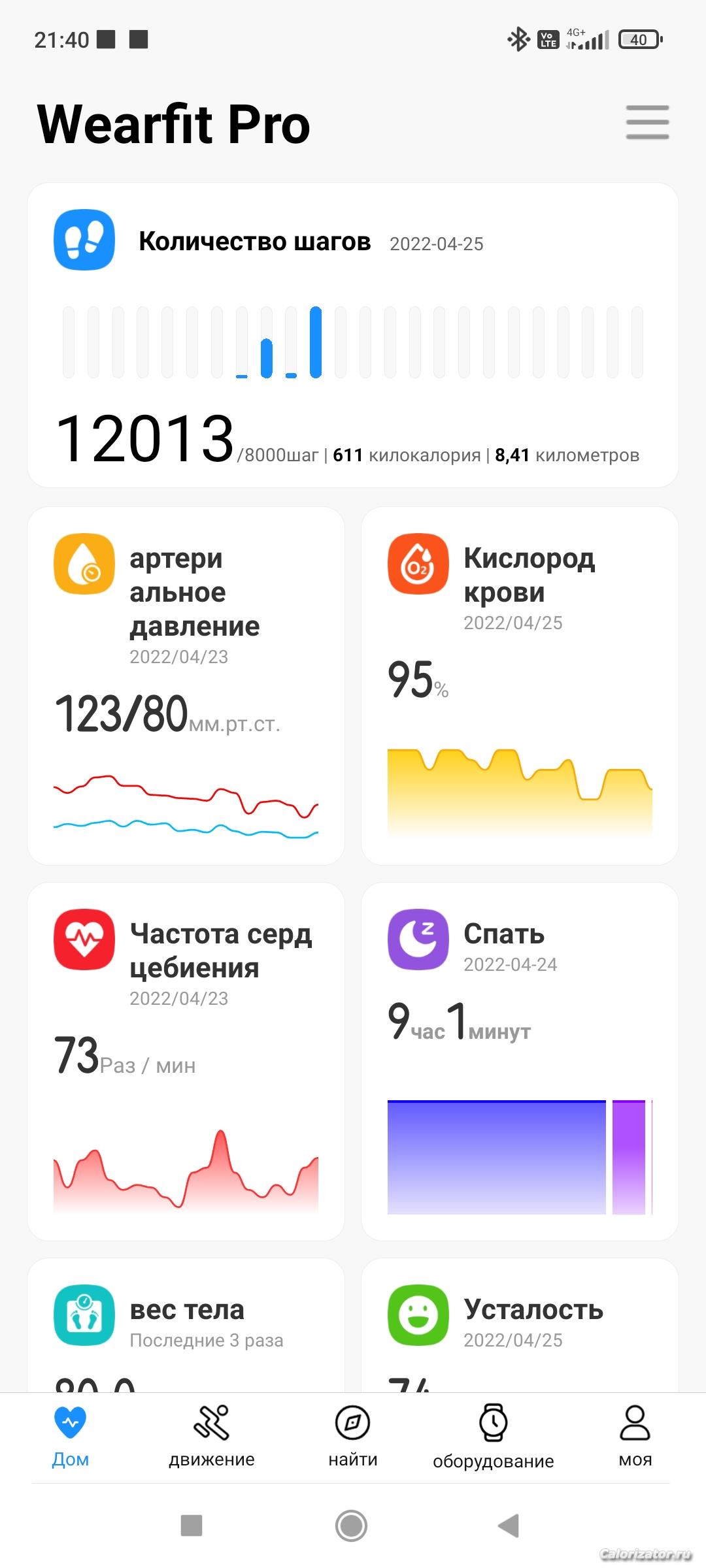Open the Количество шагов steps card
This screenshot has height=1568, width=706.
[x=353, y=335]
